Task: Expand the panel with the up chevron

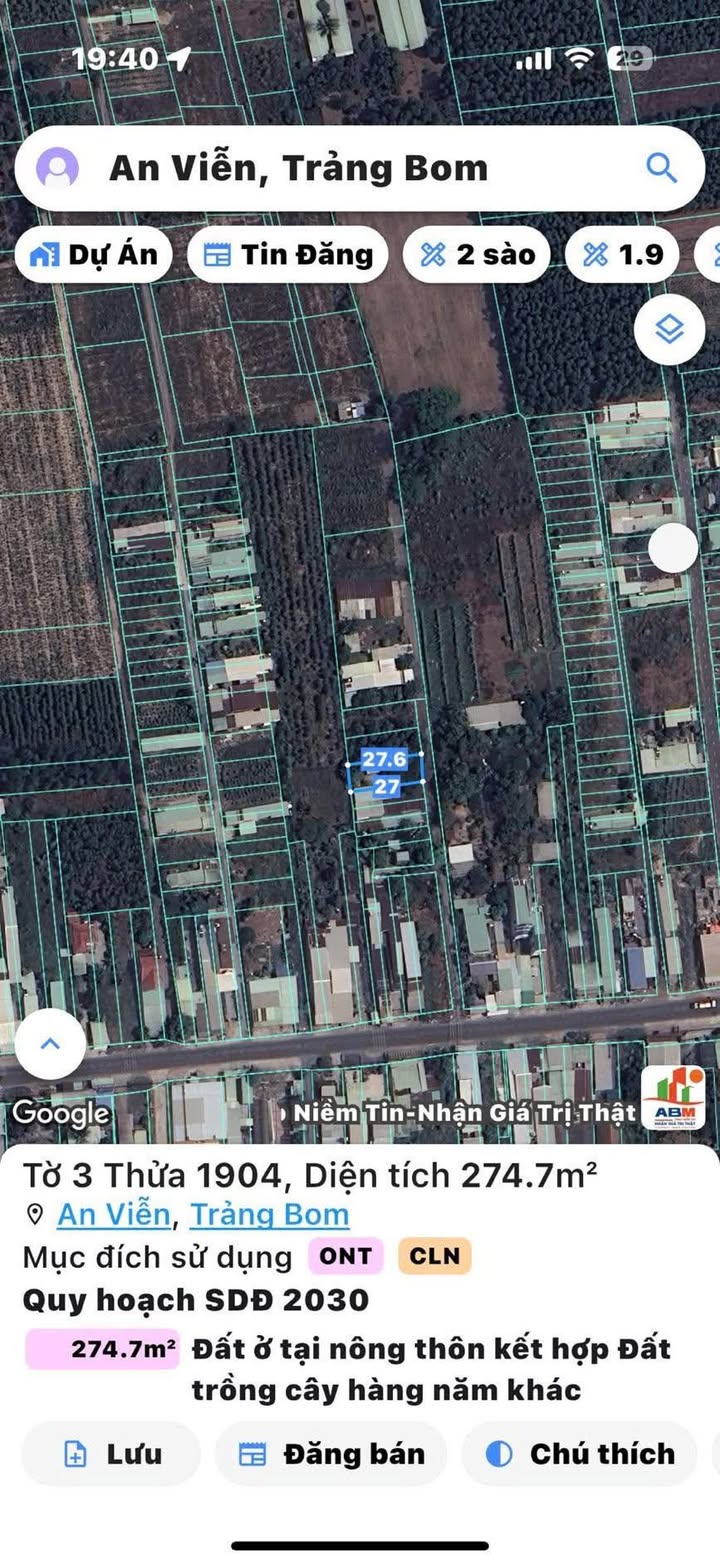Action: tap(50, 1044)
